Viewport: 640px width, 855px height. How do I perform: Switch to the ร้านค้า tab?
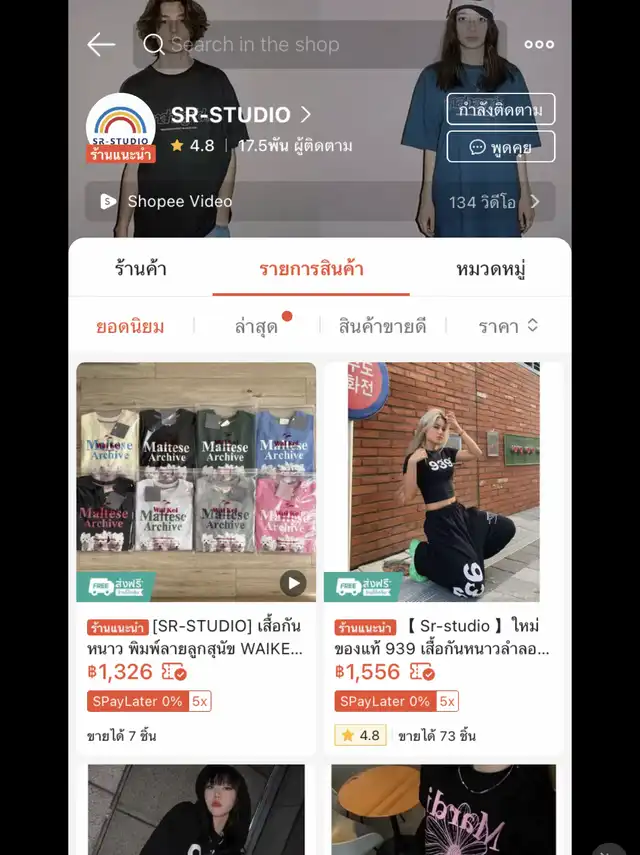coord(140,269)
